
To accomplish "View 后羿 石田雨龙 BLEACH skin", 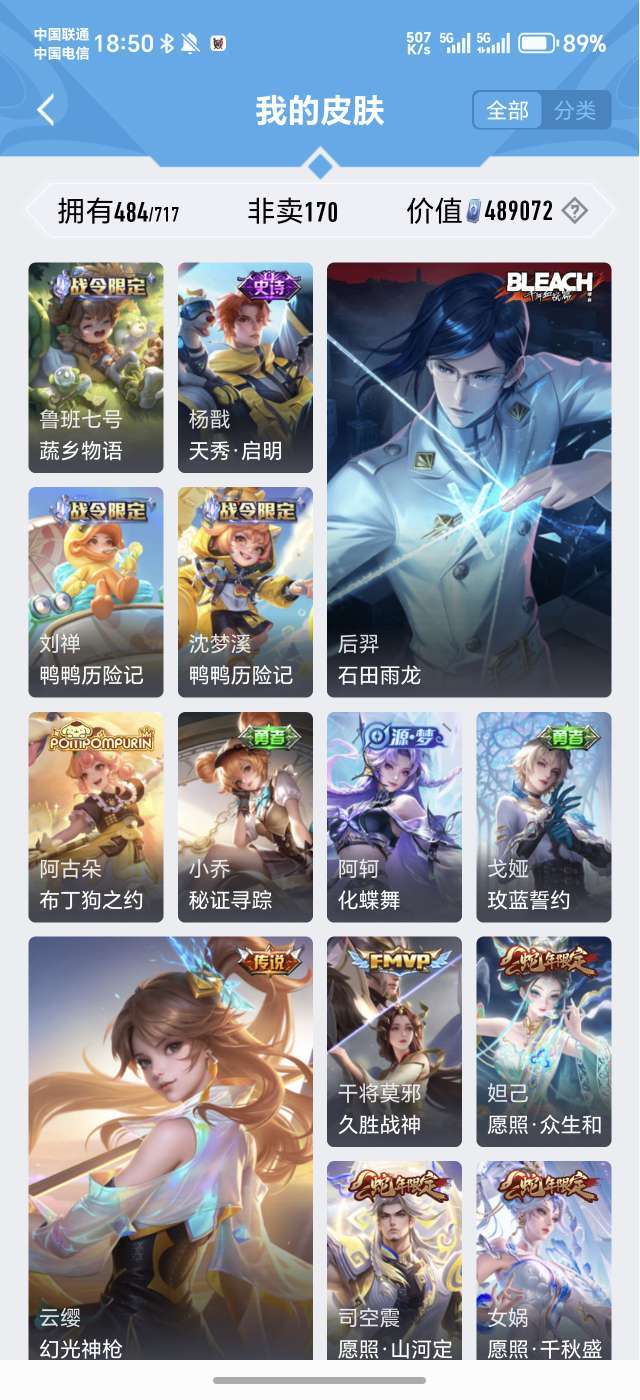I will 469,479.
